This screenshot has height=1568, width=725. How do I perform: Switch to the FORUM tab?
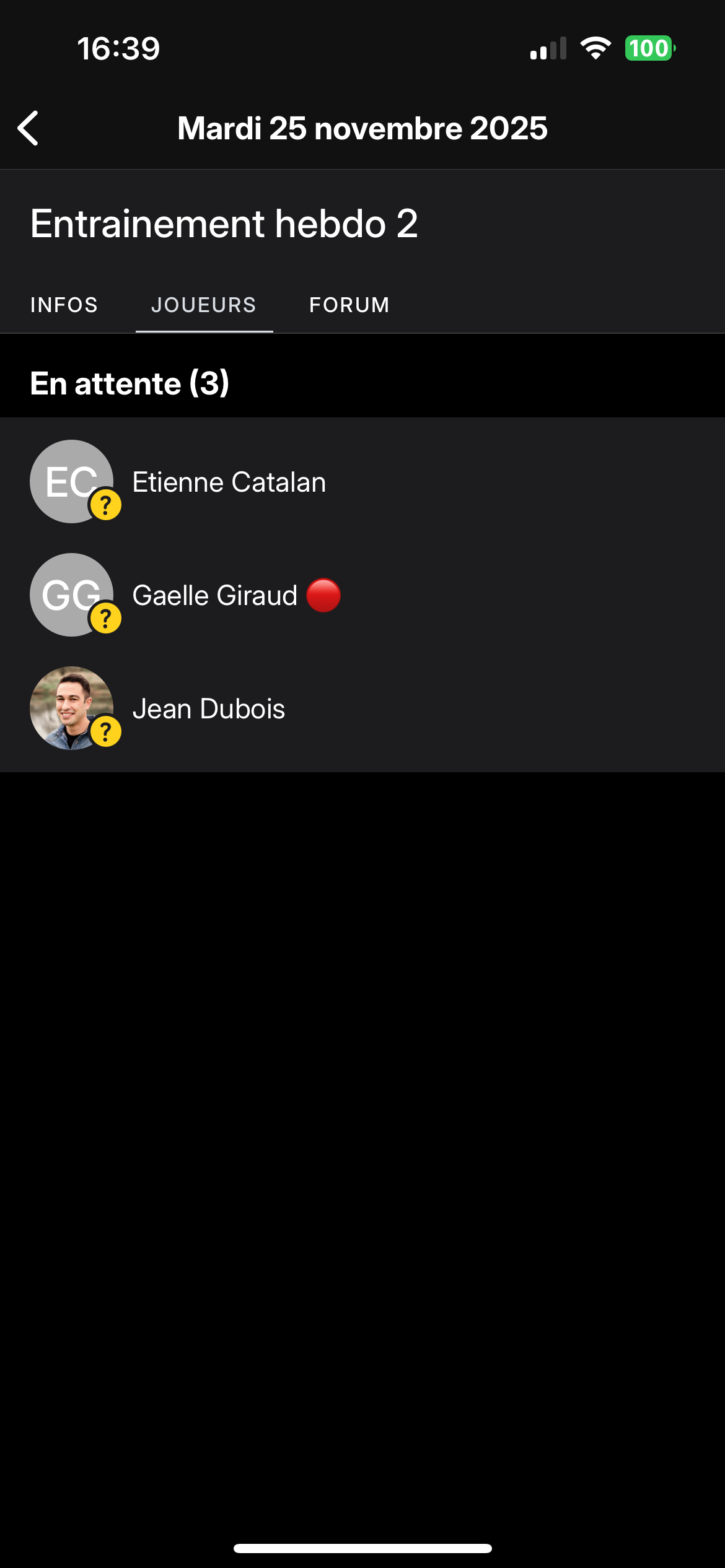(x=349, y=305)
